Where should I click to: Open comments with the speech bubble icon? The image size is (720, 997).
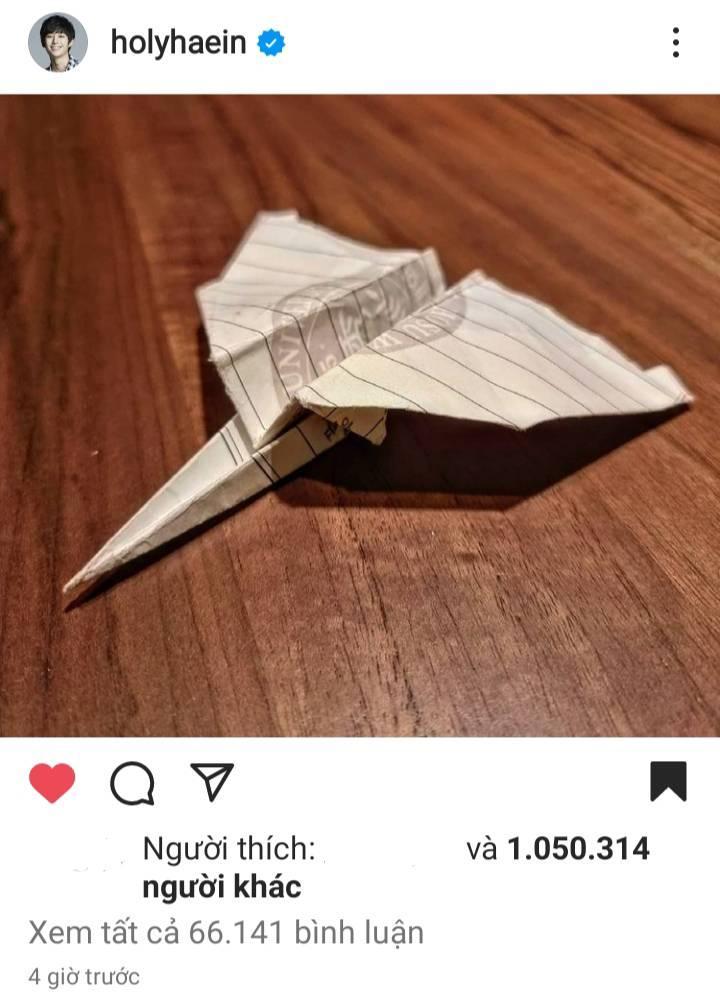coord(132,784)
